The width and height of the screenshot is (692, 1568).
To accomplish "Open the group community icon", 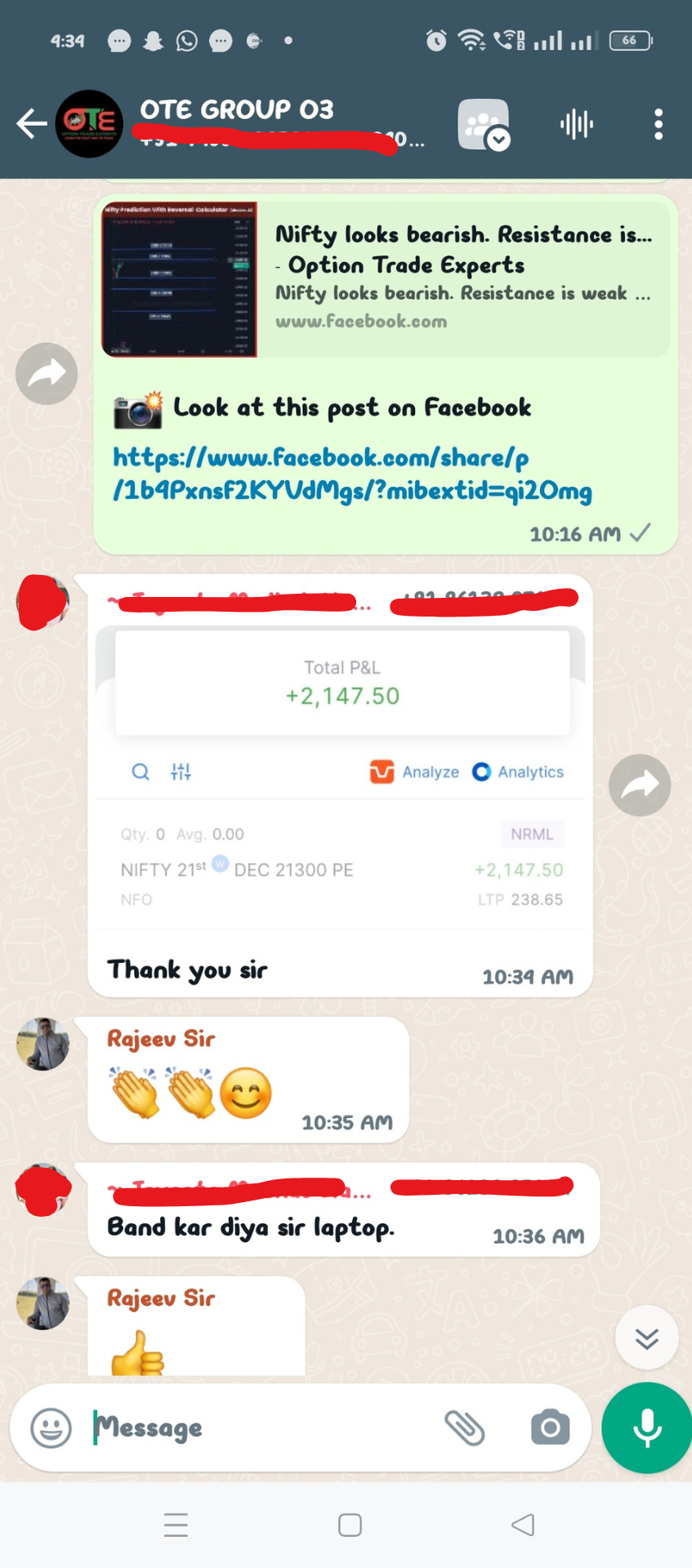I will coord(484,124).
